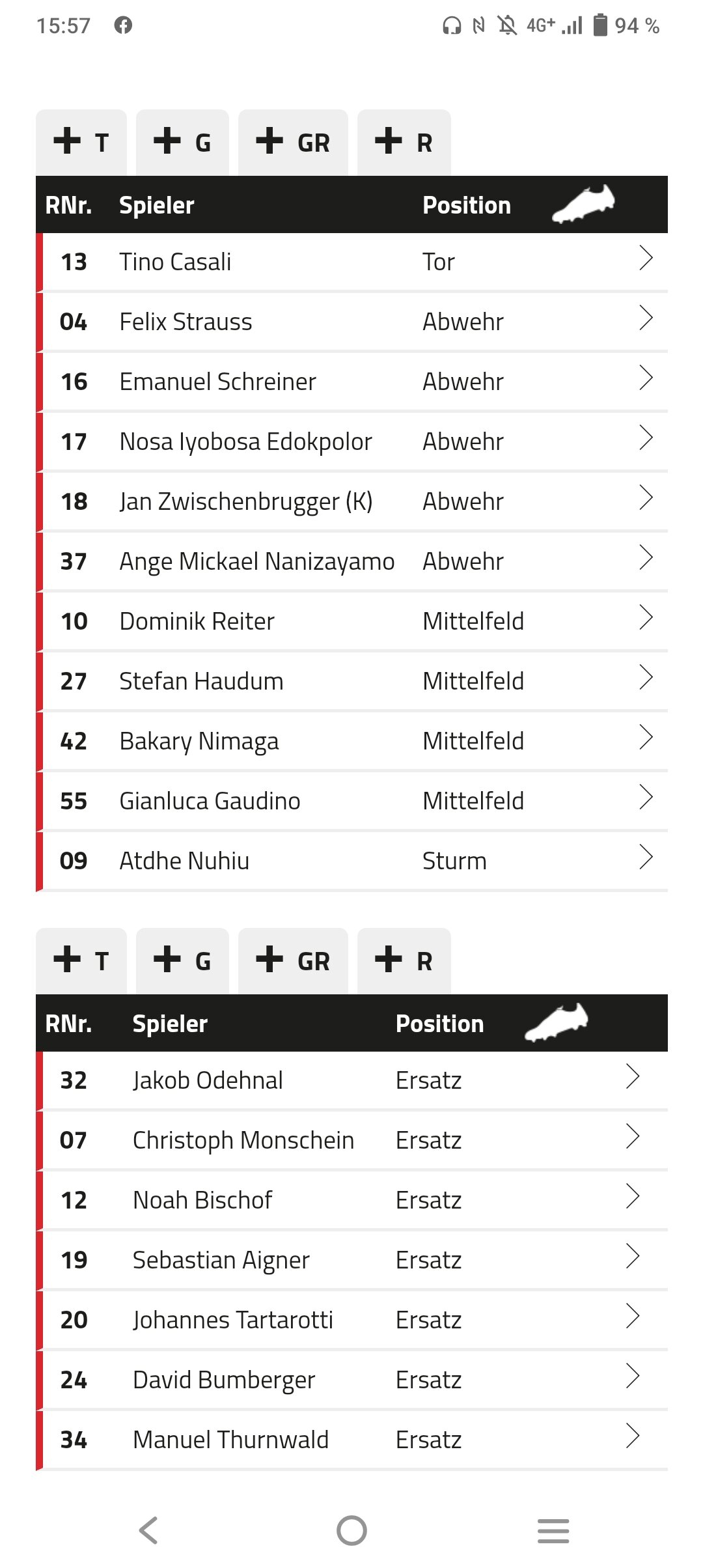Tap the + R button above the substitutes list
The width and height of the screenshot is (703, 1568).
click(x=404, y=961)
